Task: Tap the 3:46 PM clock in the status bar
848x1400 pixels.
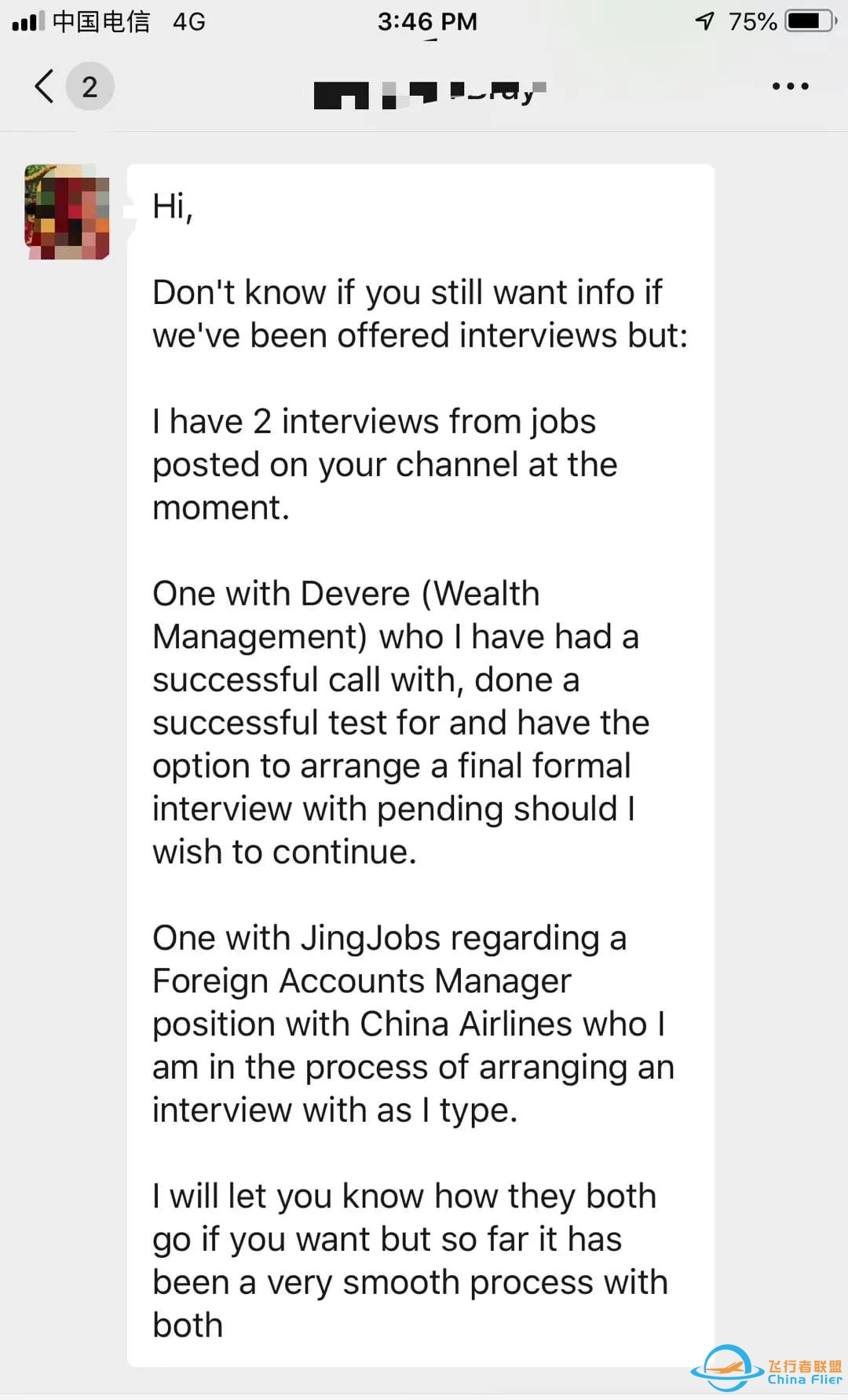Action: 428,21
